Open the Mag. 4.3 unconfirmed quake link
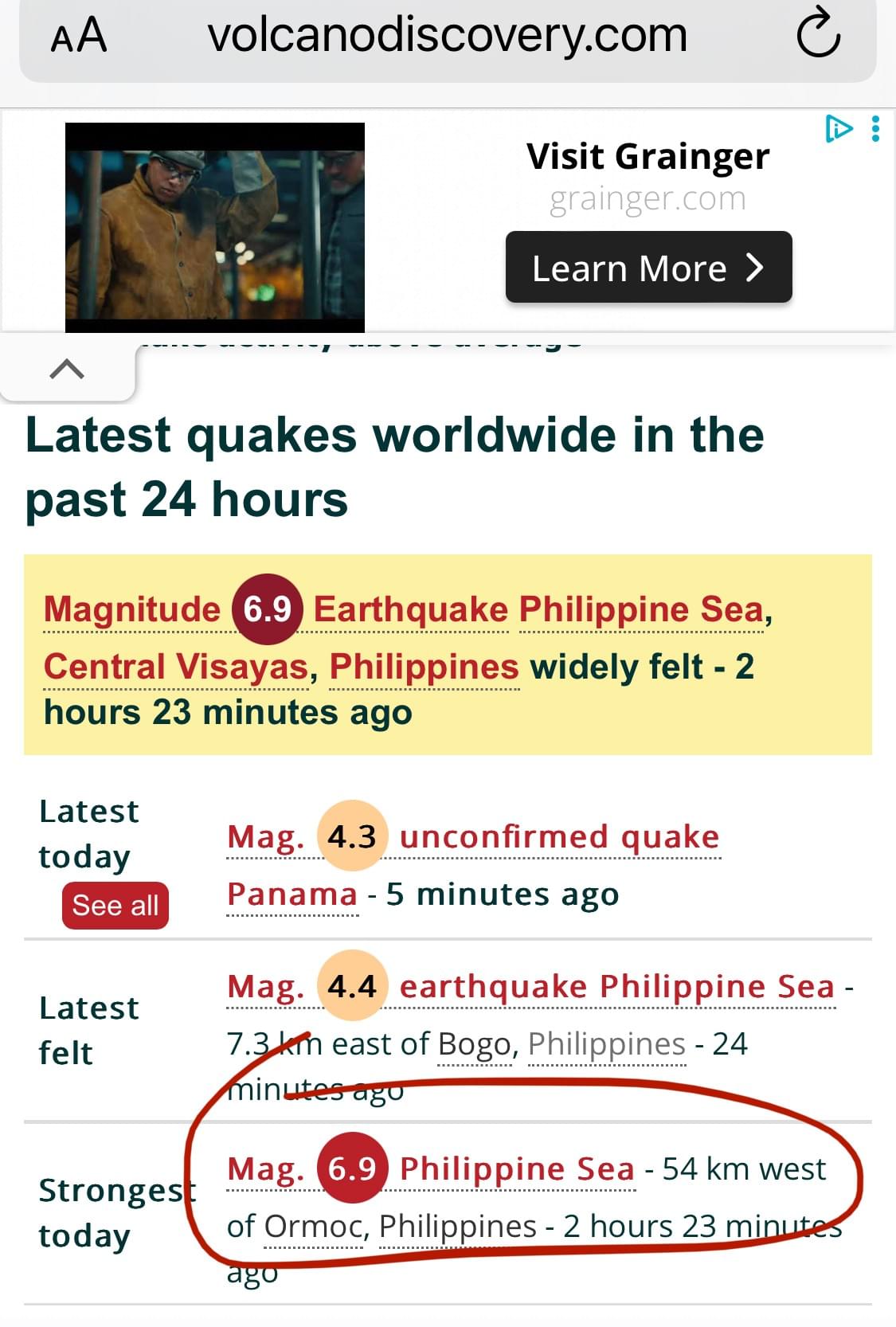This screenshot has height=1327, width=896. point(473,837)
